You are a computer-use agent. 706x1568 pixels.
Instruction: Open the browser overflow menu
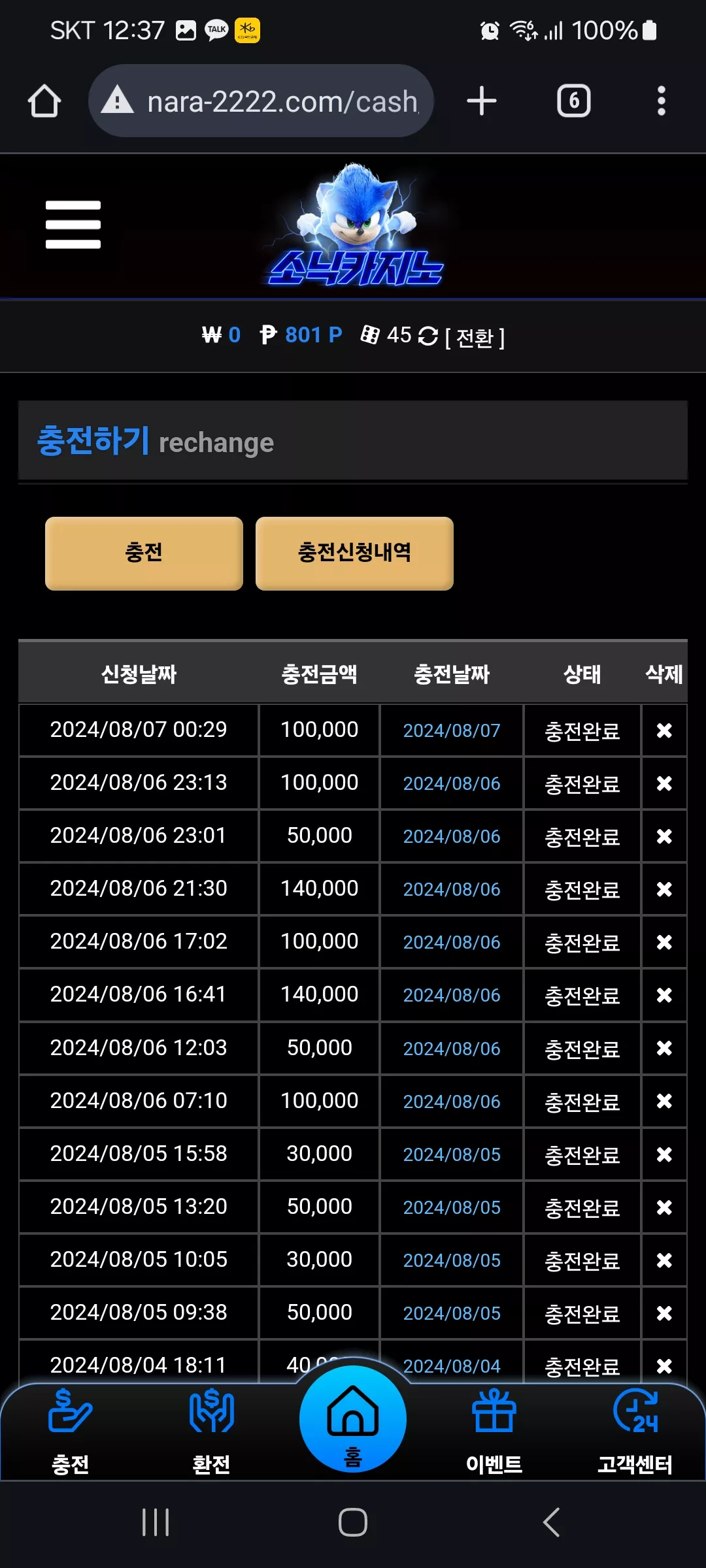pyautogui.click(x=661, y=101)
